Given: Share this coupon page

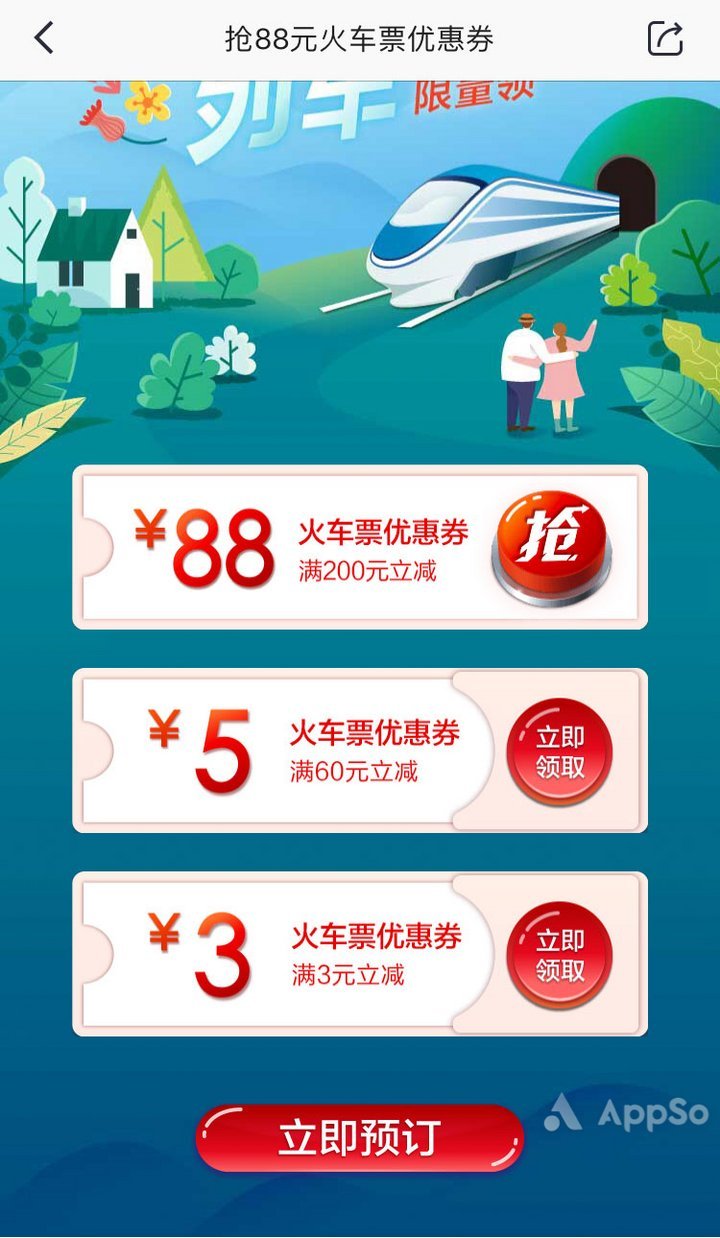Looking at the screenshot, I should [x=665, y=39].
